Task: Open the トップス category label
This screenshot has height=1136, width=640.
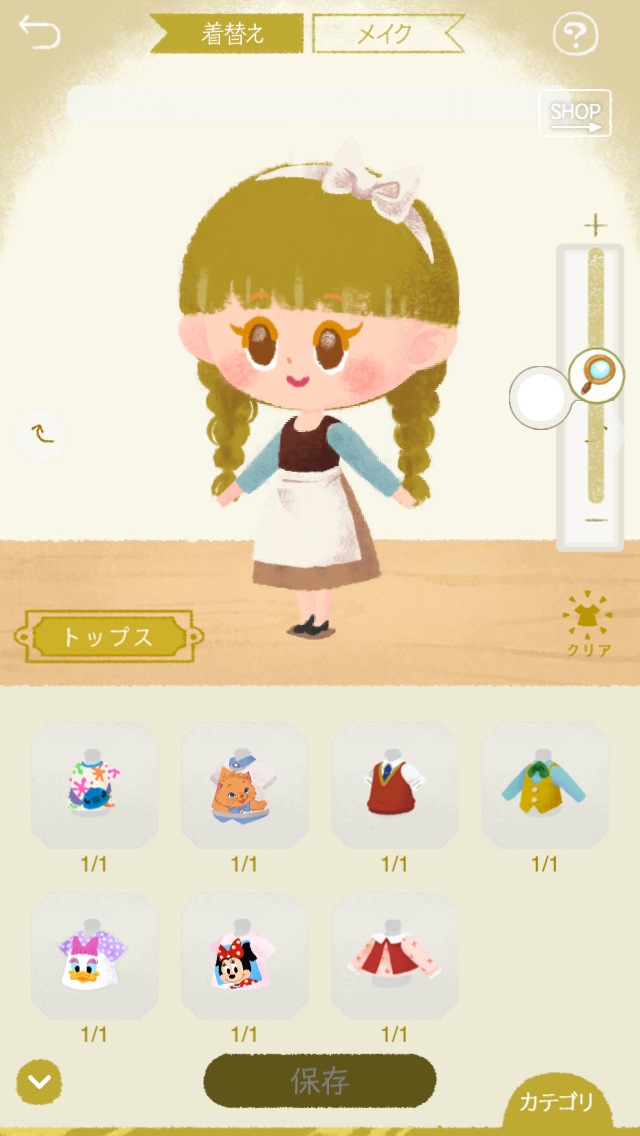Action: click(108, 637)
